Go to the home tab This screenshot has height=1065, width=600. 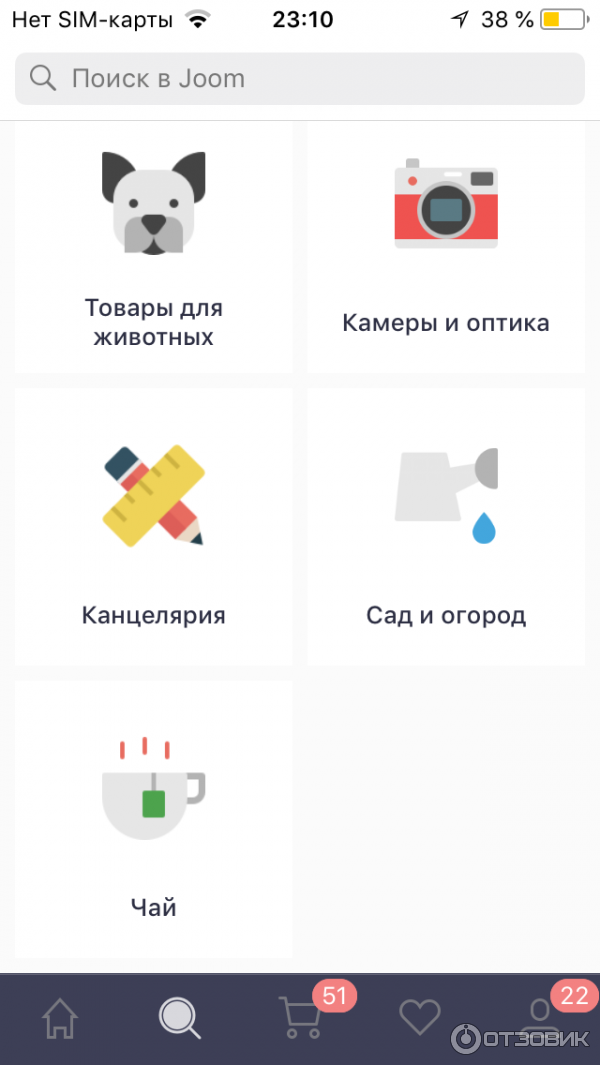pyautogui.click(x=60, y=1018)
